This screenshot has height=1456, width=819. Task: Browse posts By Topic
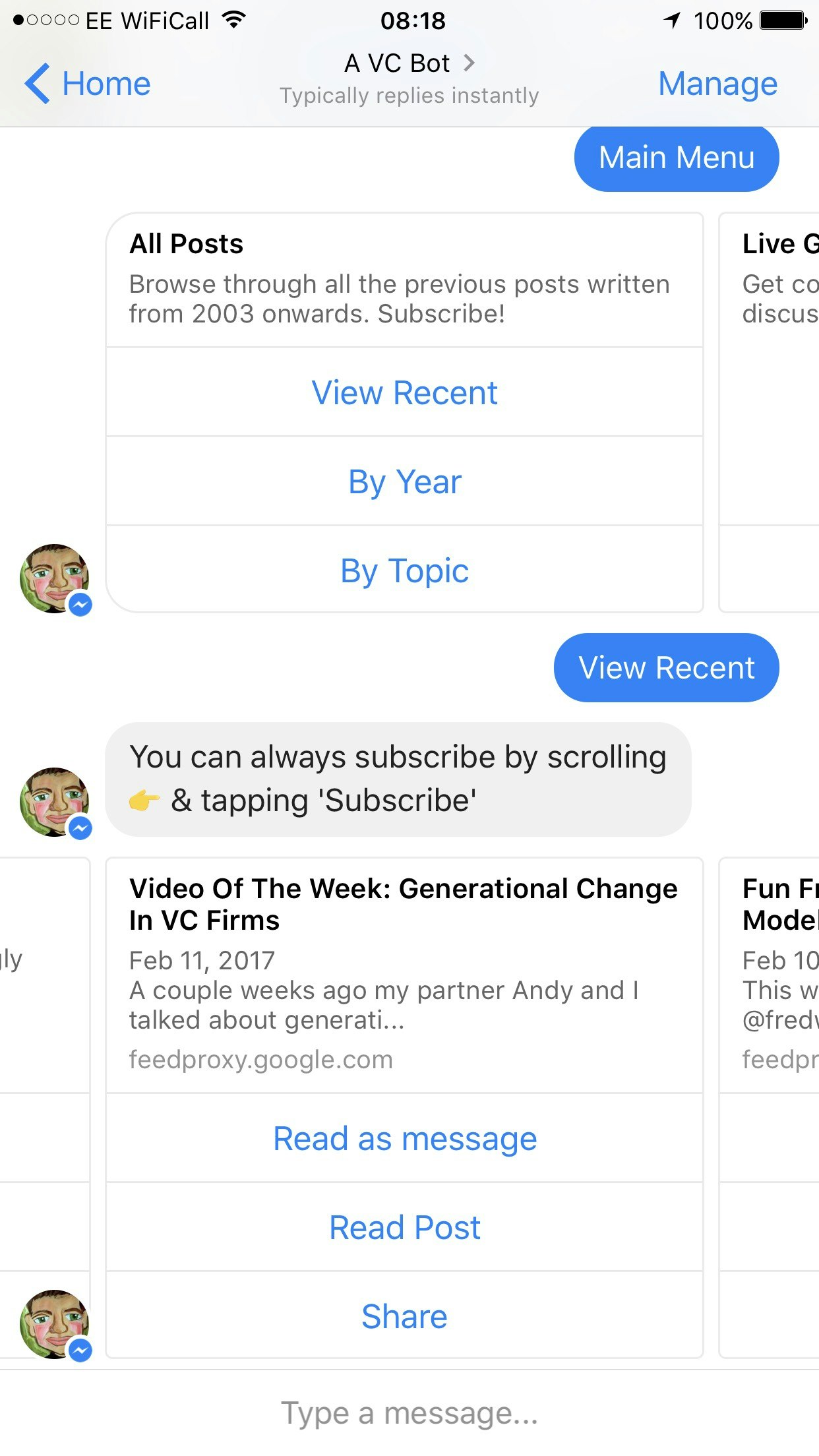point(404,570)
